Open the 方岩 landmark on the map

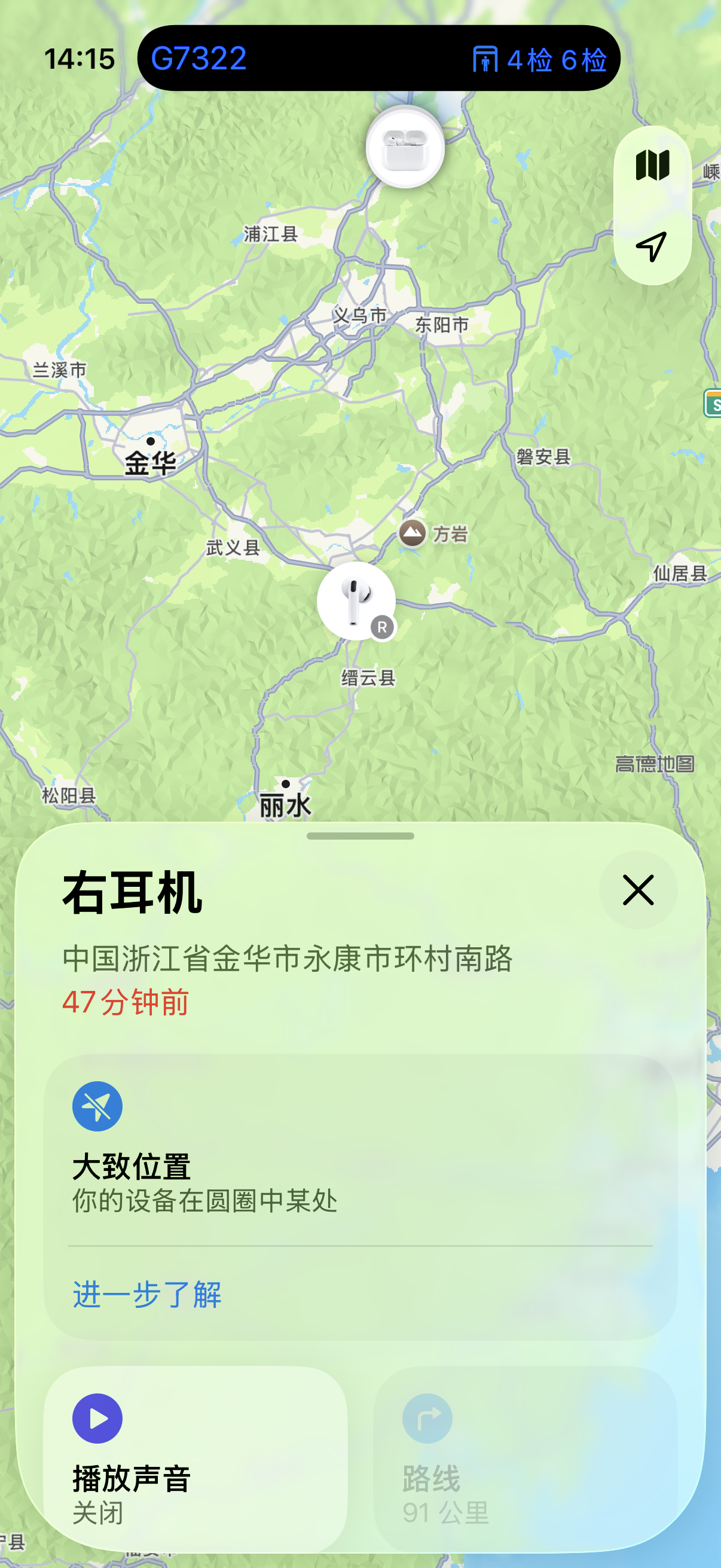[x=433, y=534]
